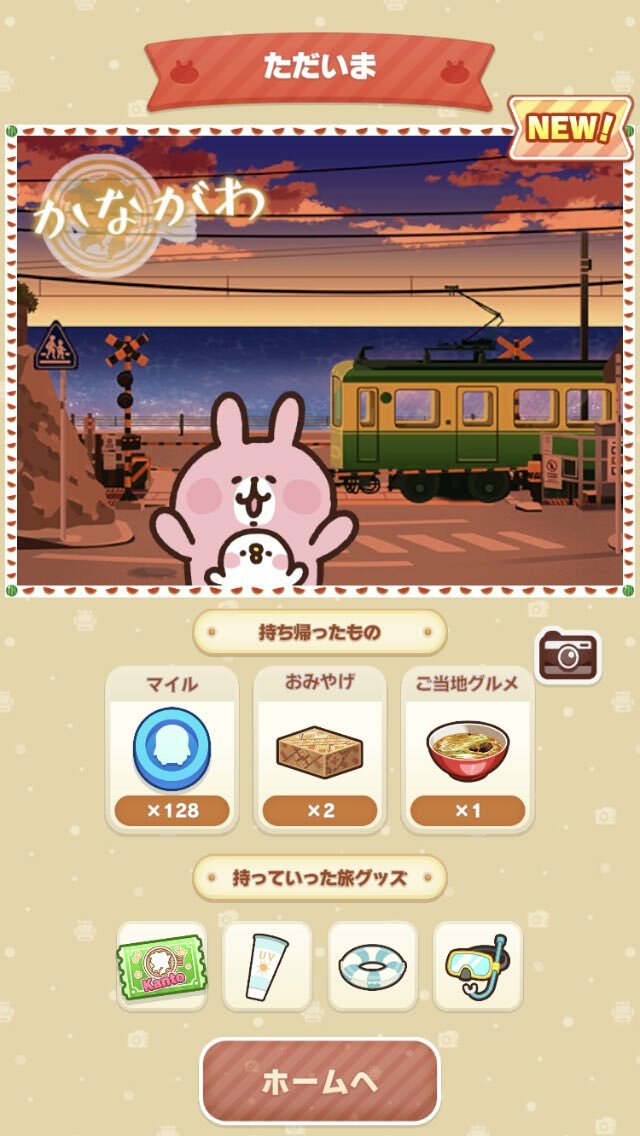This screenshot has height=1136, width=640.
Task: View the かながわ travel photo
Action: [x=320, y=360]
